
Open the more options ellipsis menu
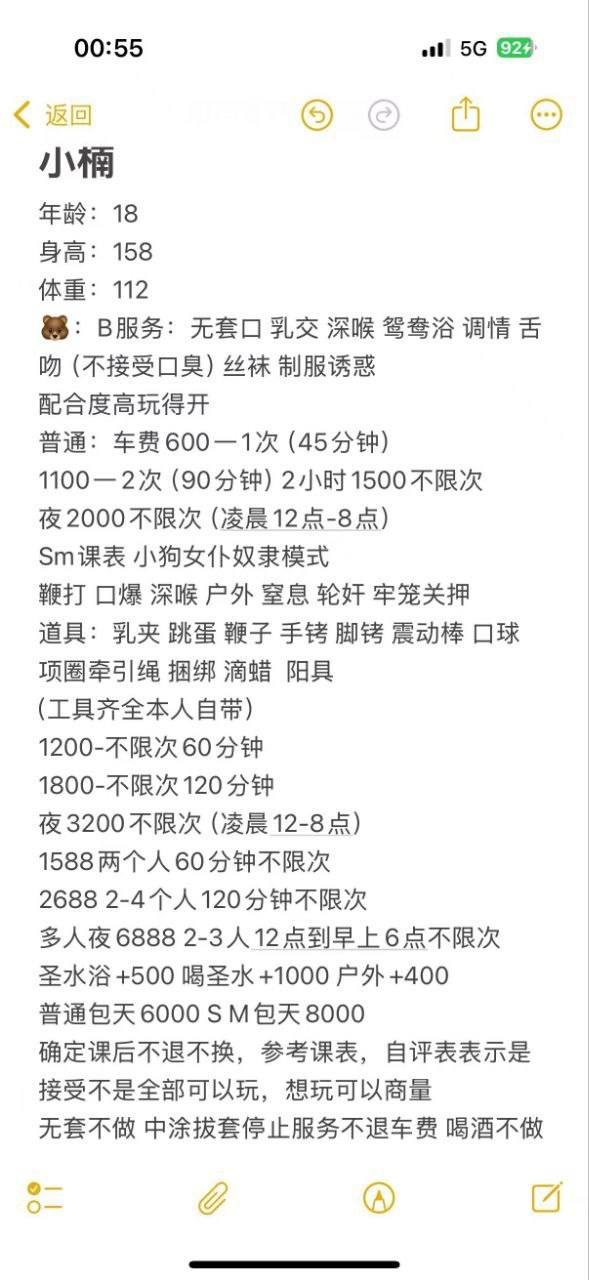[x=547, y=116]
